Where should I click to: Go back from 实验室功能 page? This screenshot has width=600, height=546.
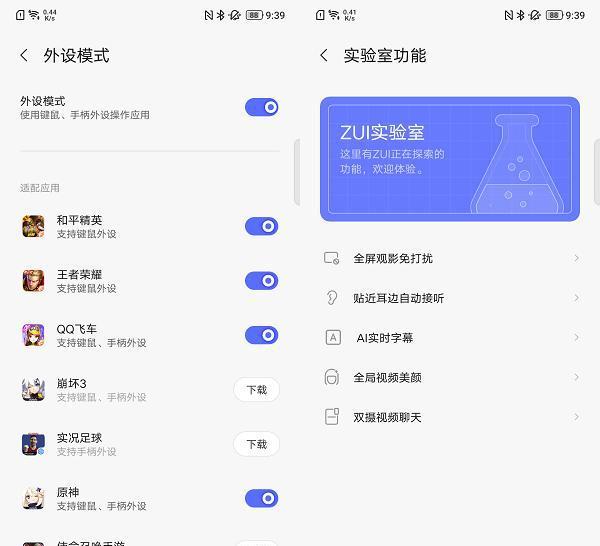[x=323, y=56]
